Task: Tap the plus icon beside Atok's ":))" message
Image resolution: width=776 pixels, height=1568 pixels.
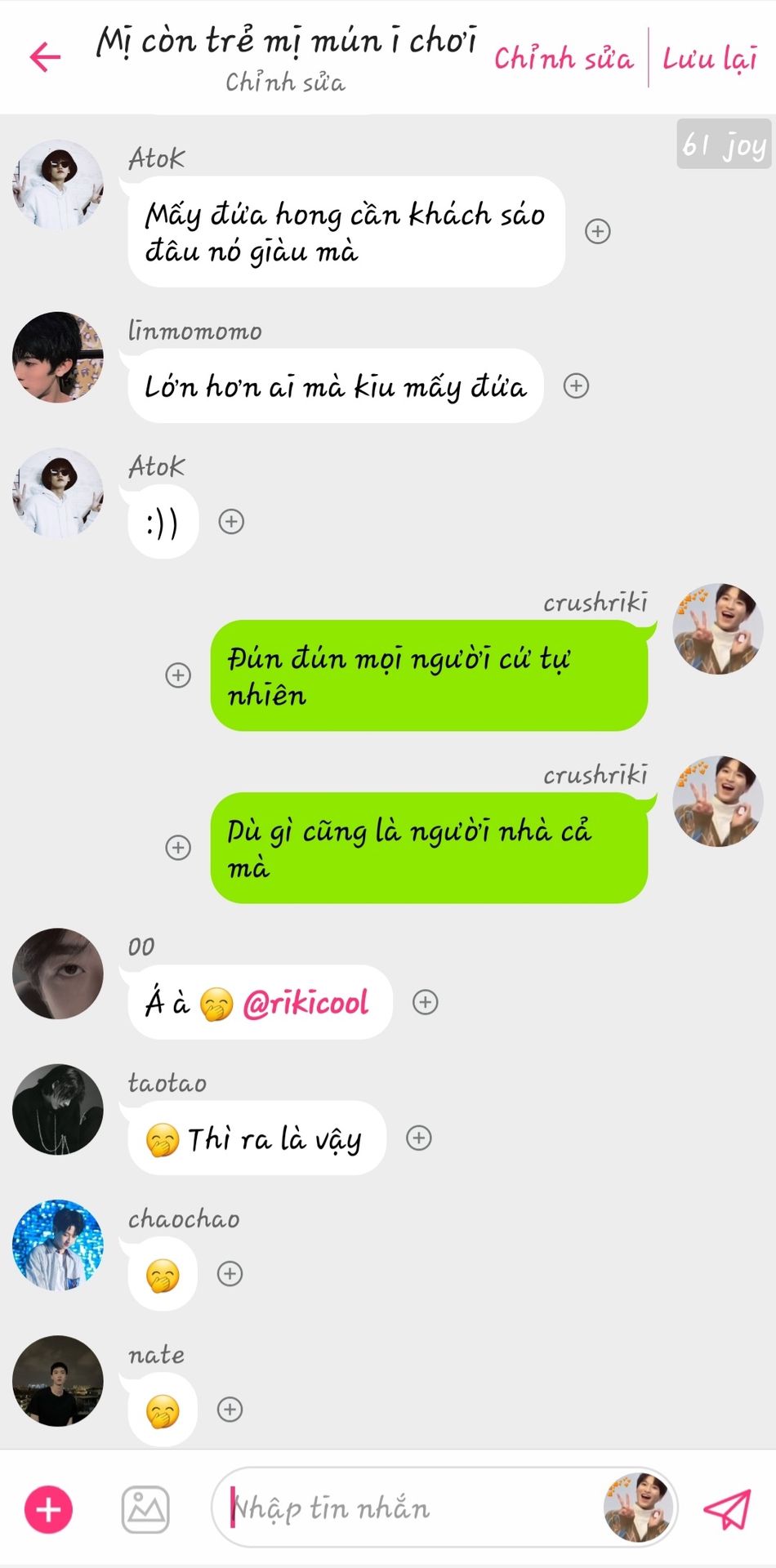Action: (x=232, y=521)
